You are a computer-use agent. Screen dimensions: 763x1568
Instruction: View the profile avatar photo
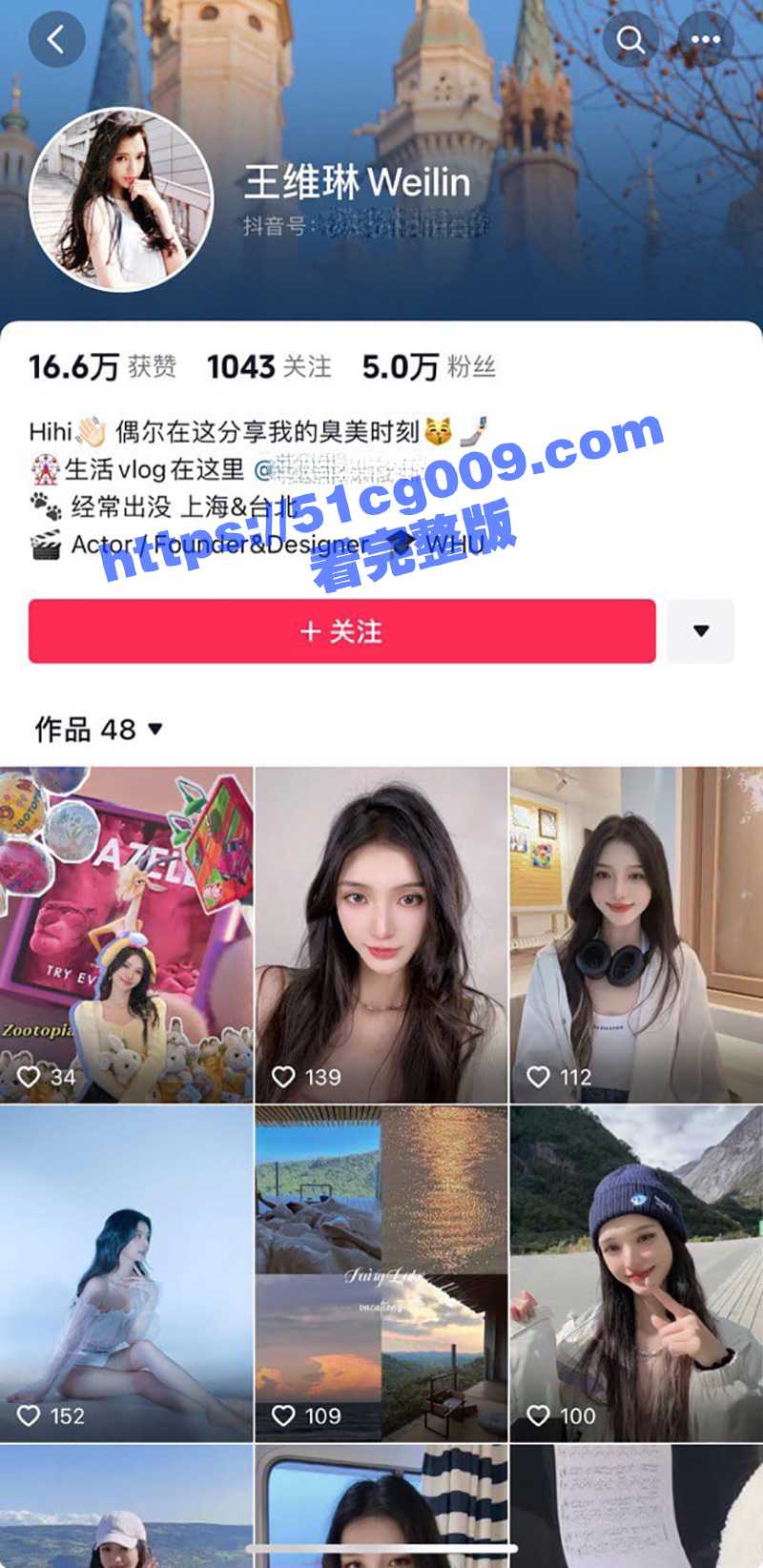[x=121, y=198]
